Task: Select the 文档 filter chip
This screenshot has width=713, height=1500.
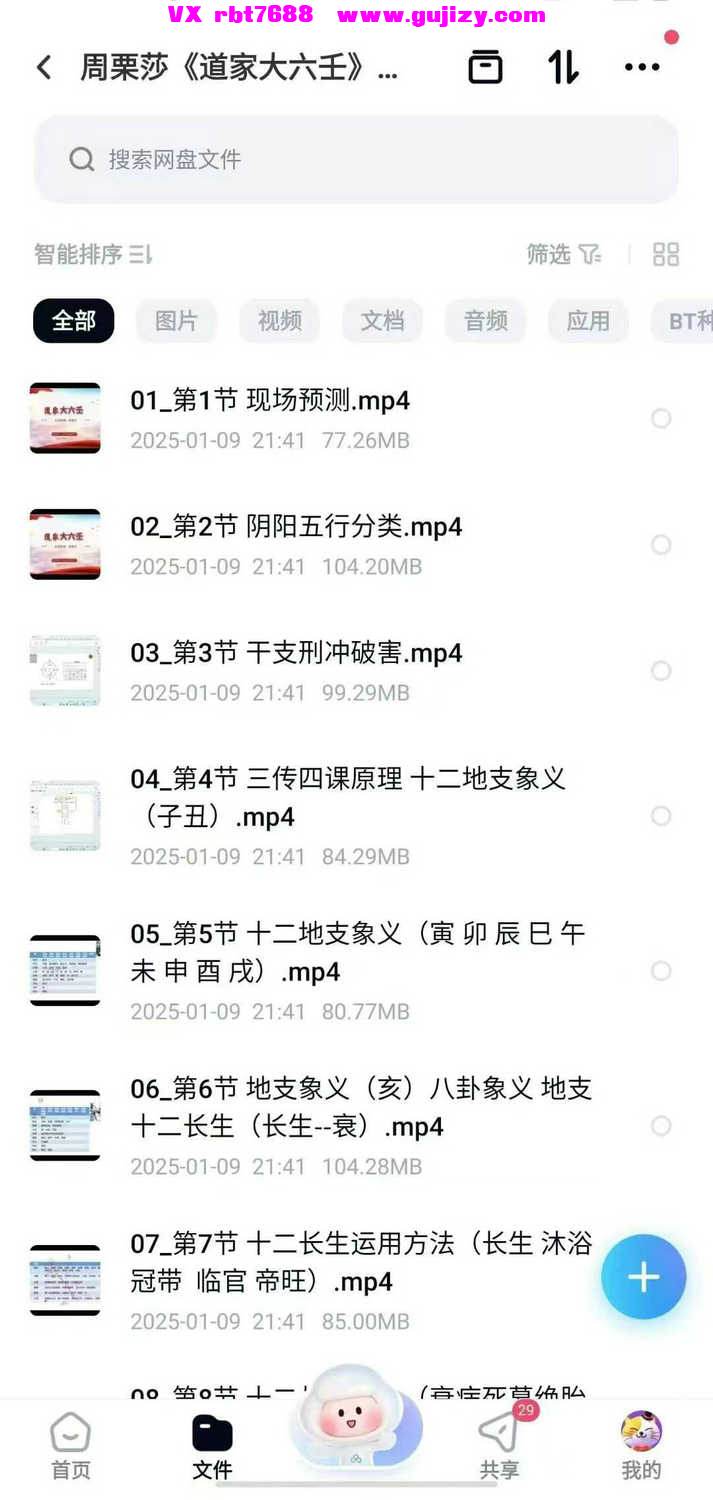Action: [x=383, y=321]
